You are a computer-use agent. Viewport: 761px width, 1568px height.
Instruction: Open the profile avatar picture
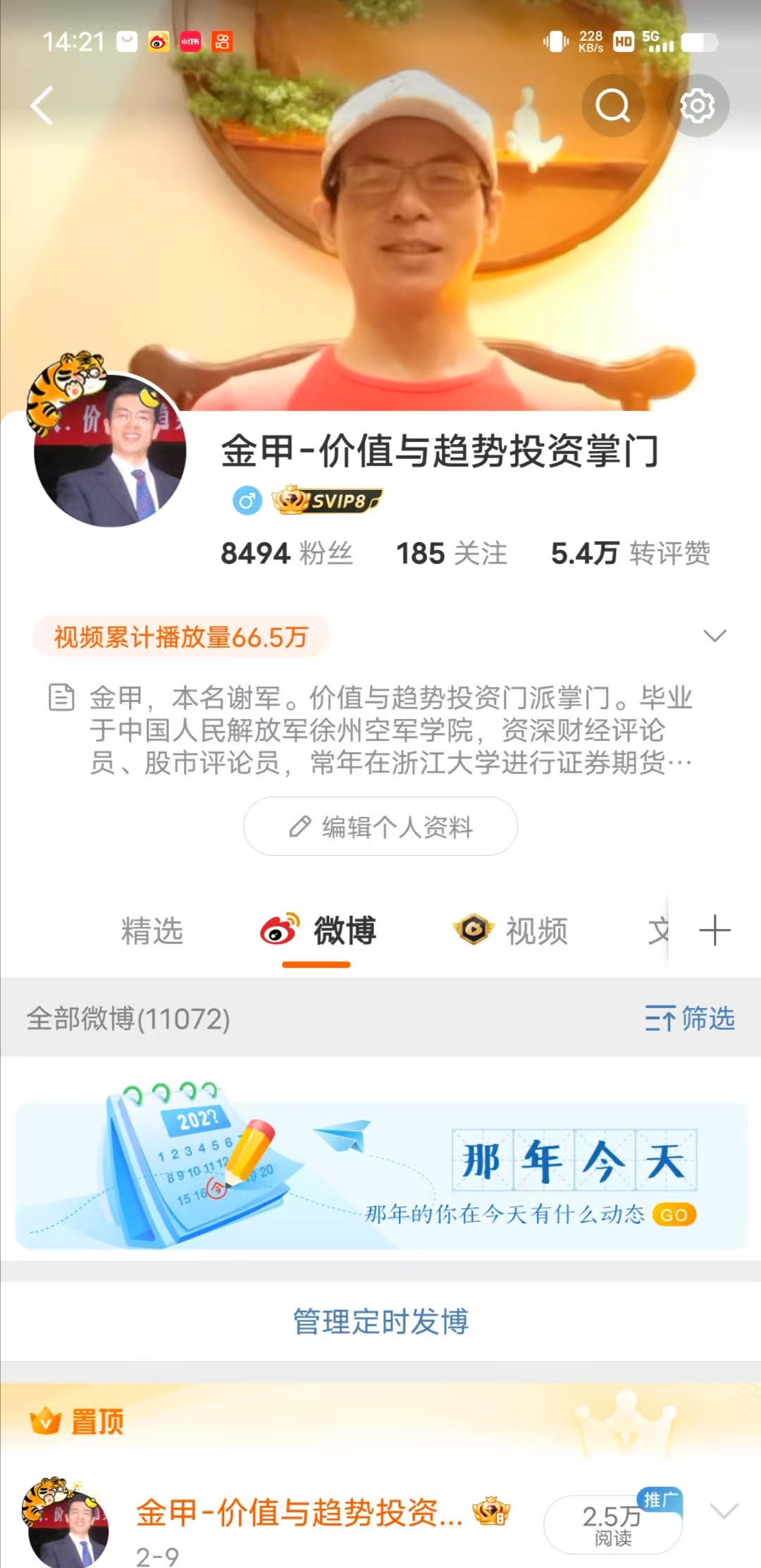[110, 450]
